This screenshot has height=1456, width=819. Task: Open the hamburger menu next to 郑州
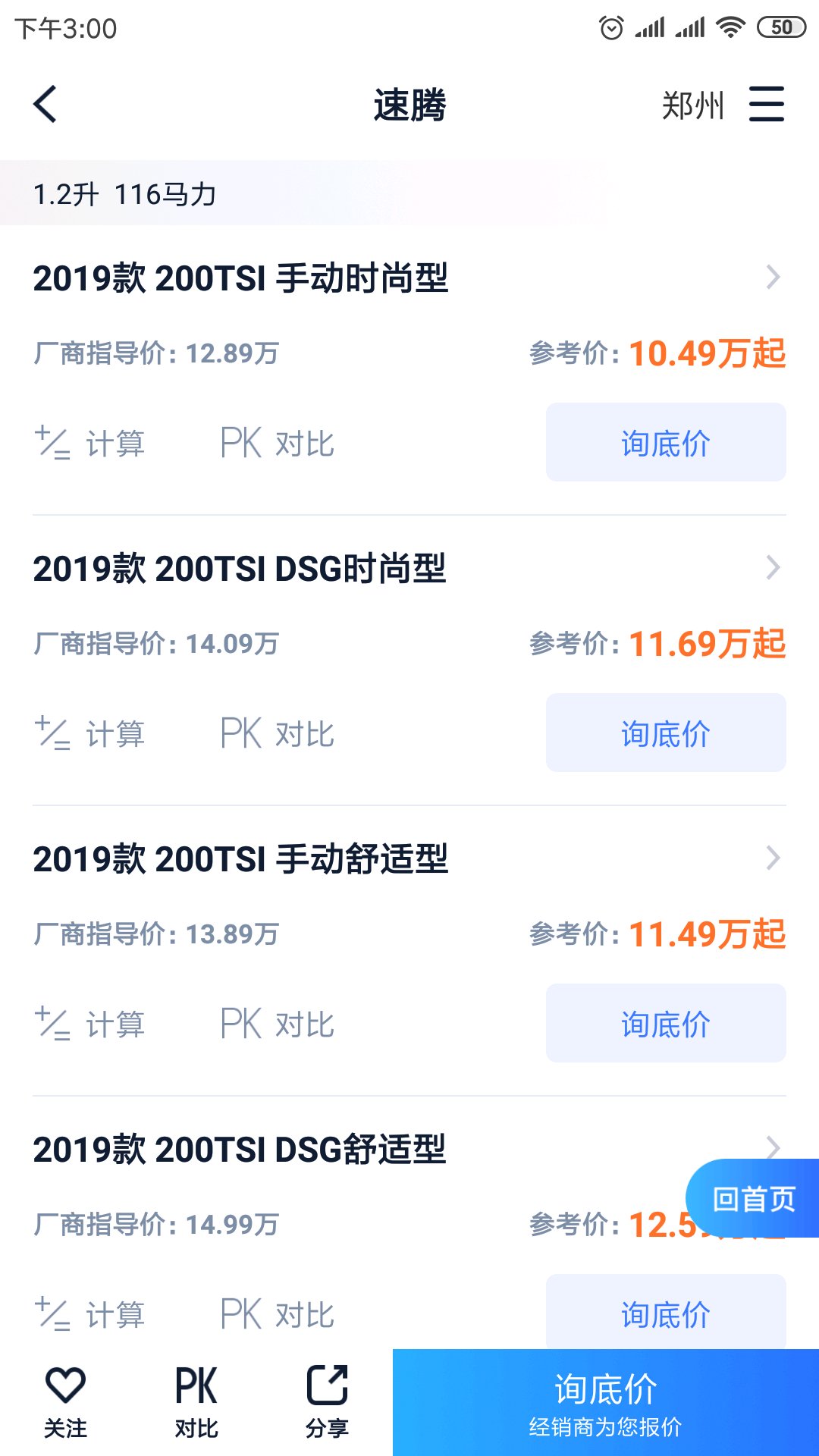tap(766, 104)
